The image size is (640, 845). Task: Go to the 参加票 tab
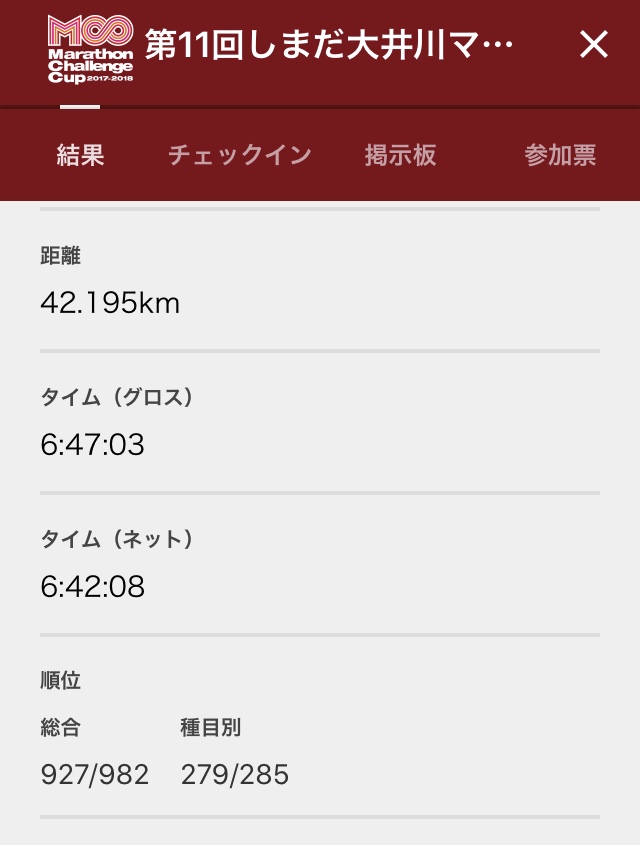pos(560,155)
